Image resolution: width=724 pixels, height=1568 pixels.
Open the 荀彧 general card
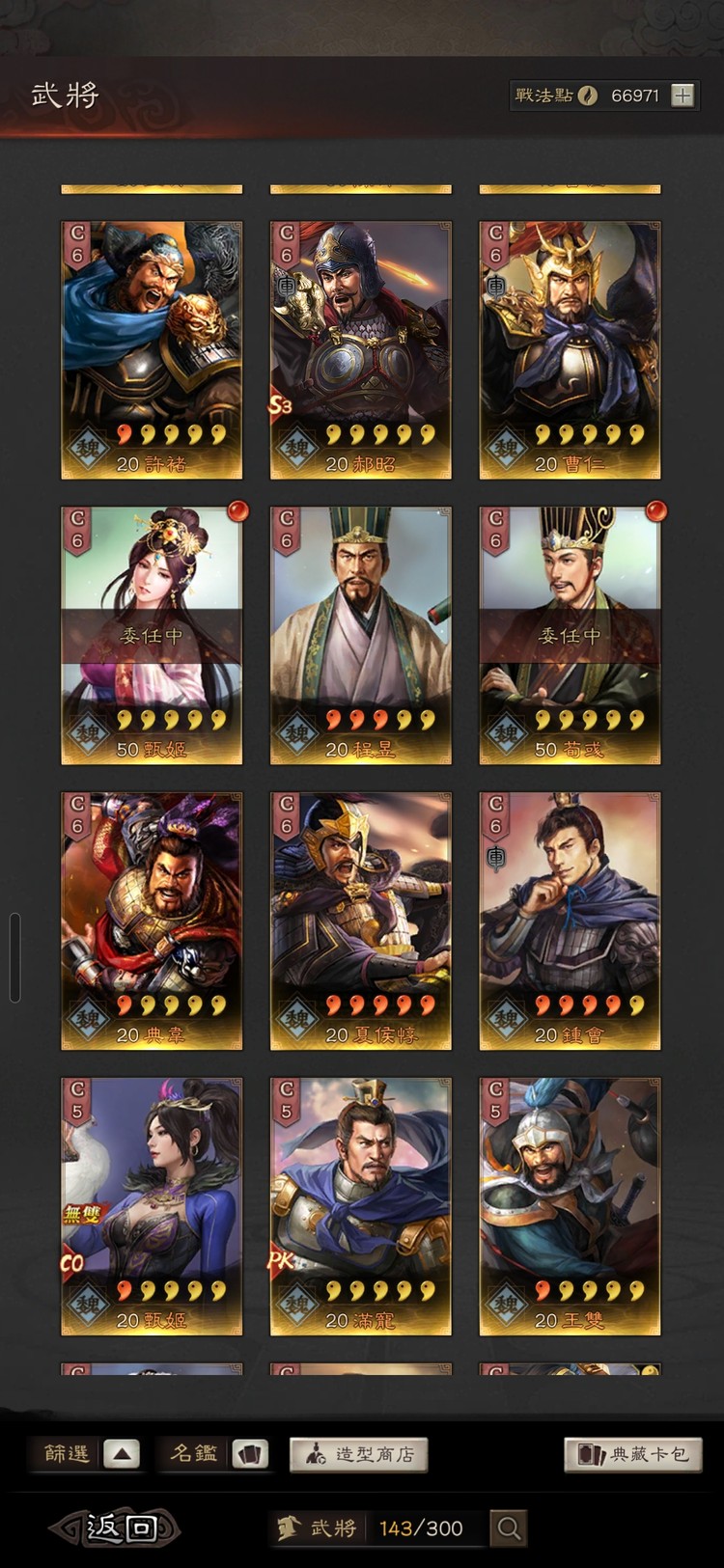570,635
